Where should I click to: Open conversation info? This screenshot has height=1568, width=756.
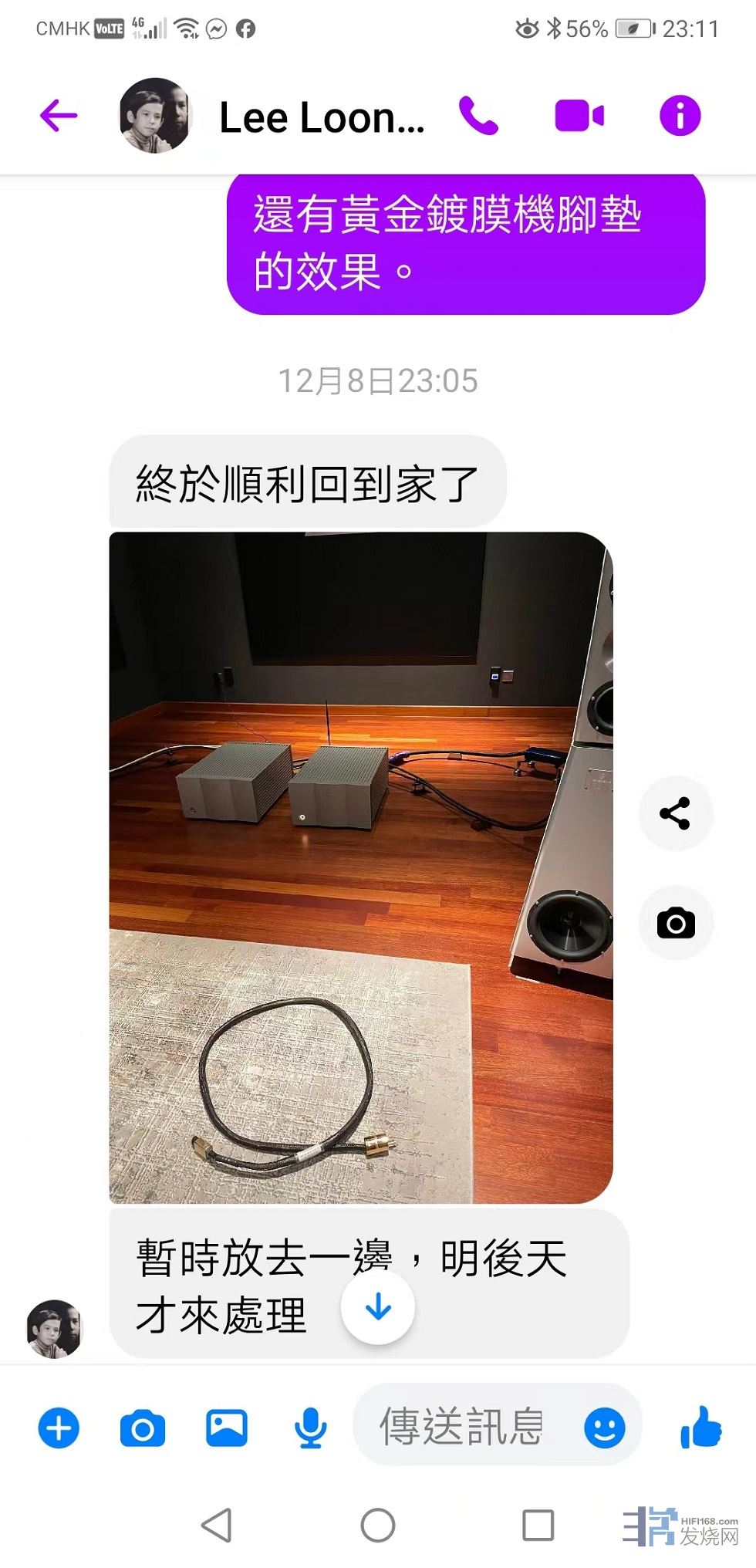[680, 116]
